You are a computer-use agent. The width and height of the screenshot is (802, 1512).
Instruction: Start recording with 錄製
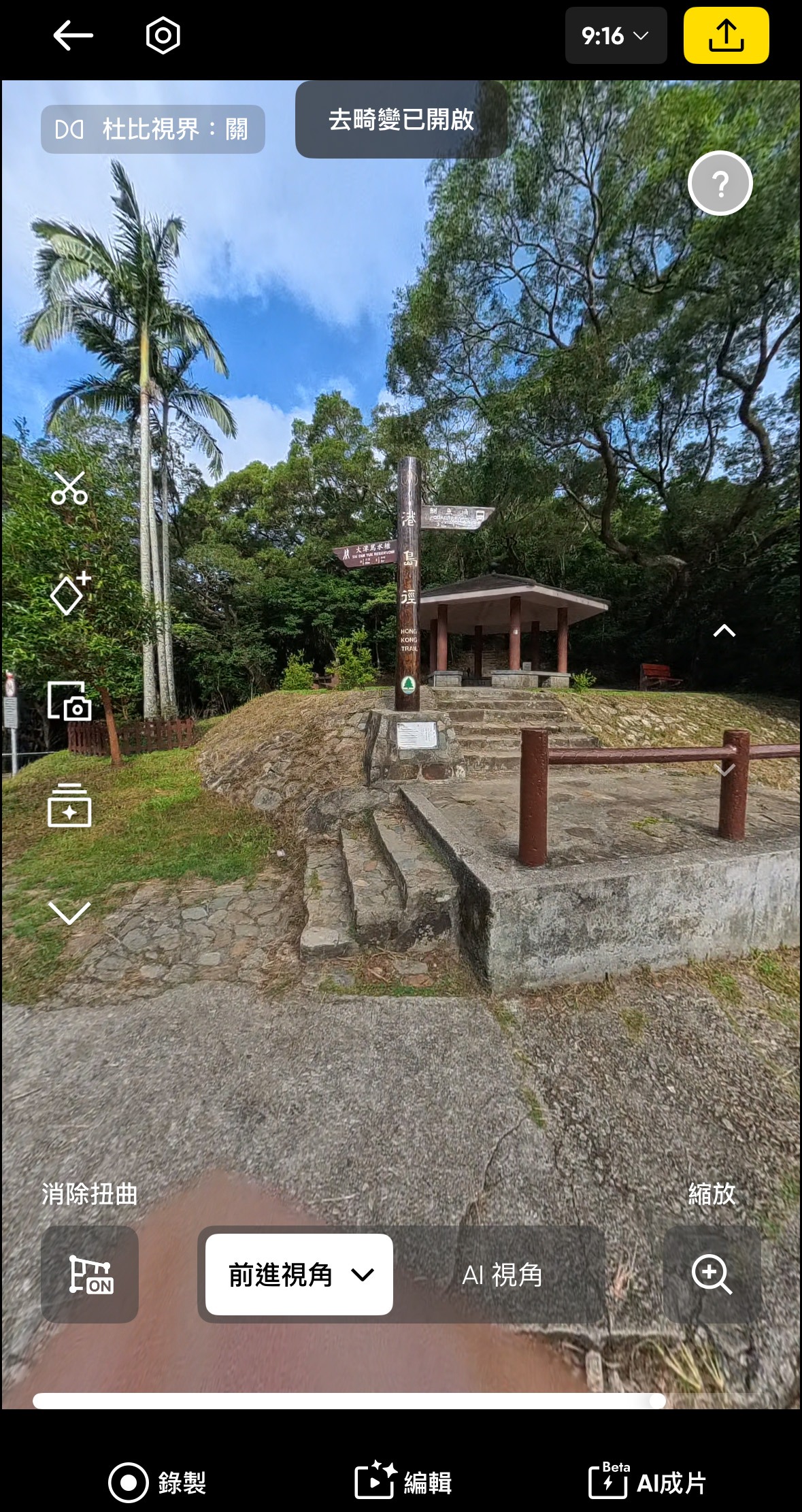(x=158, y=1483)
